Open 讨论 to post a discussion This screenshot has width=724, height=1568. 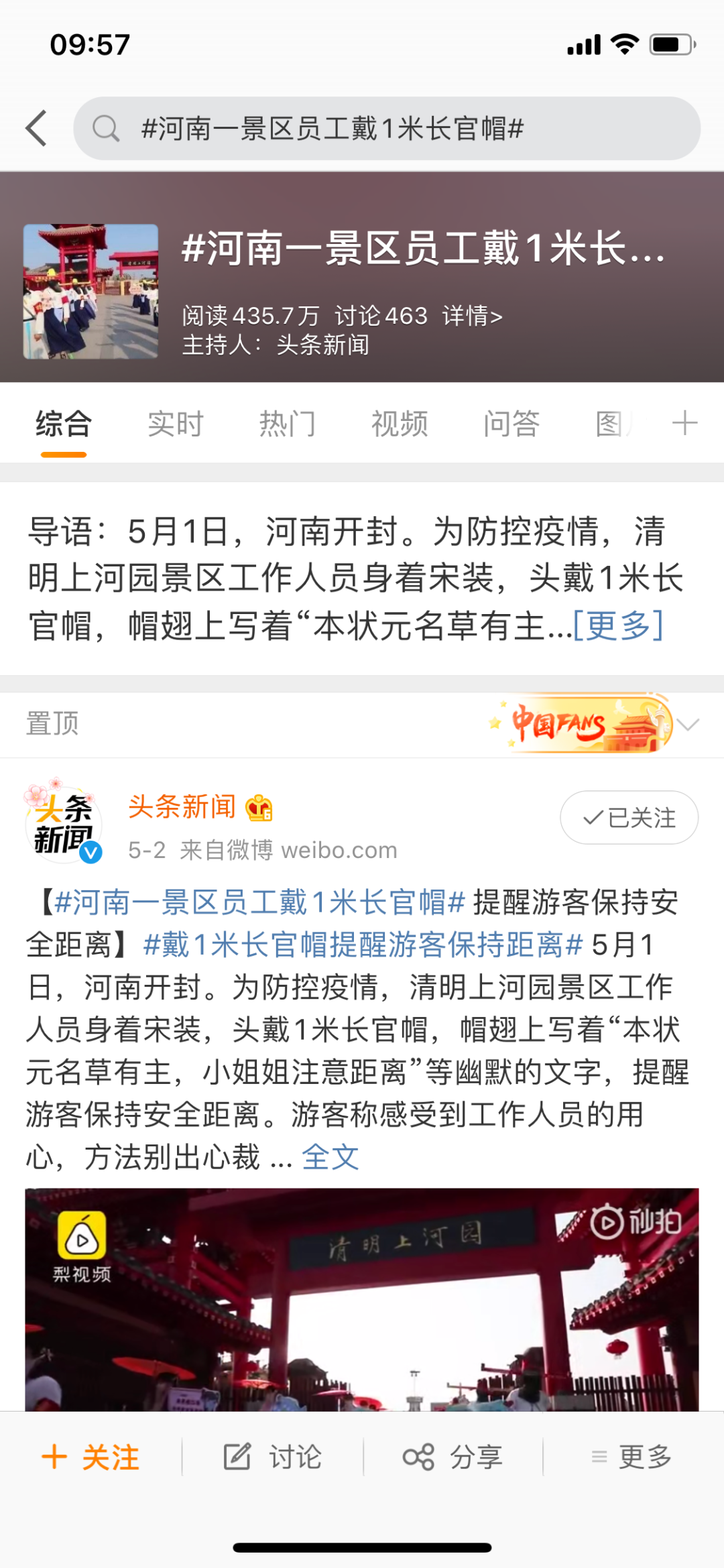coord(272,1457)
